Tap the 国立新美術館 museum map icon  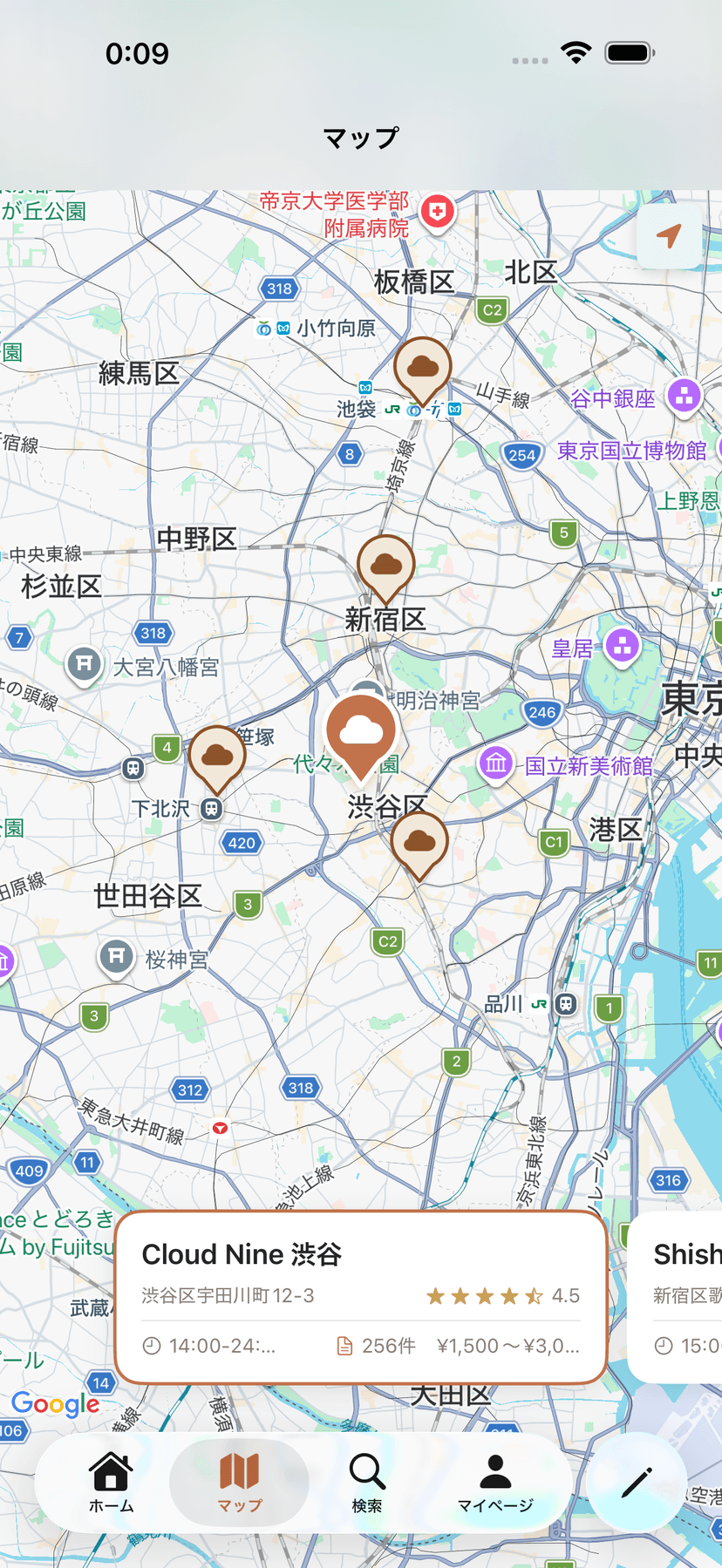pos(495,763)
